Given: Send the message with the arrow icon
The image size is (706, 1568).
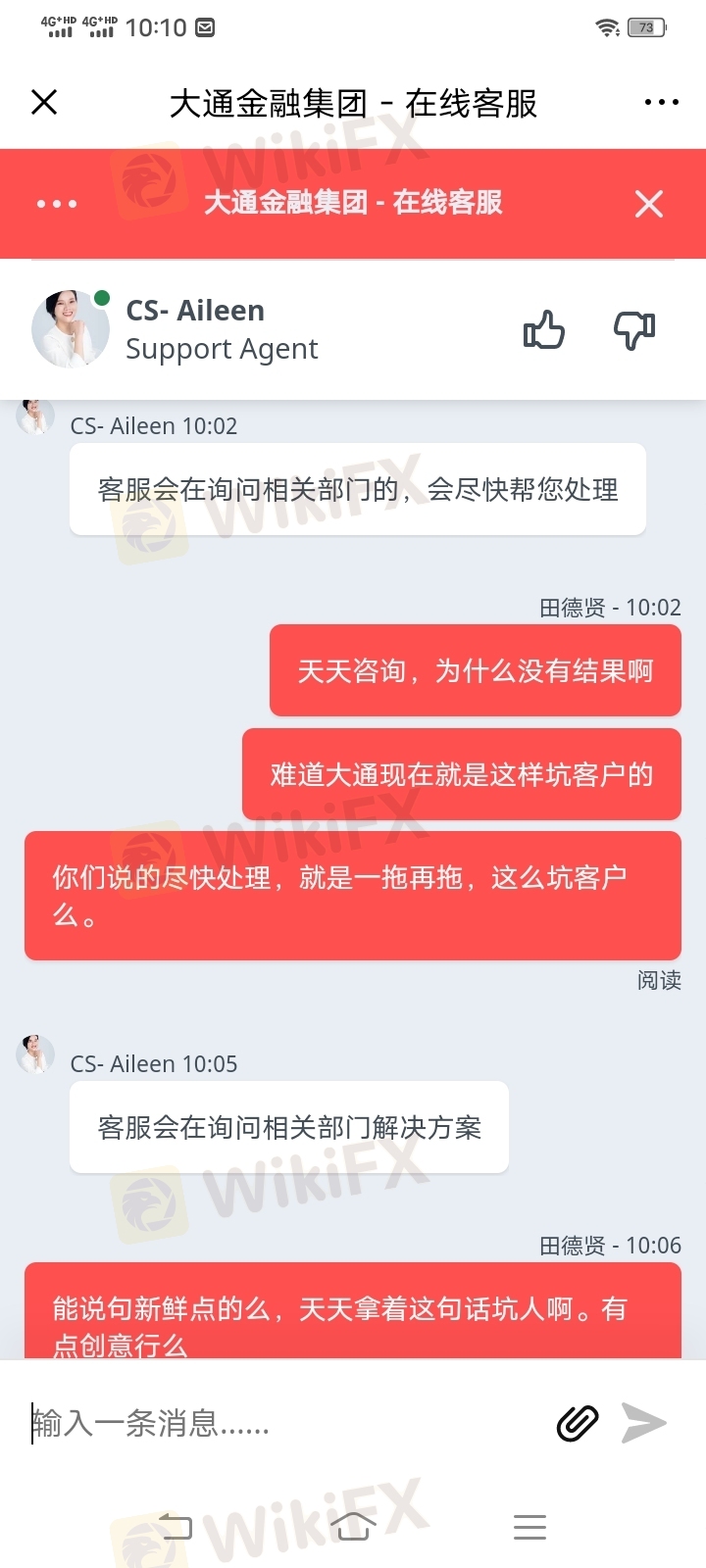Looking at the screenshot, I should [644, 1423].
